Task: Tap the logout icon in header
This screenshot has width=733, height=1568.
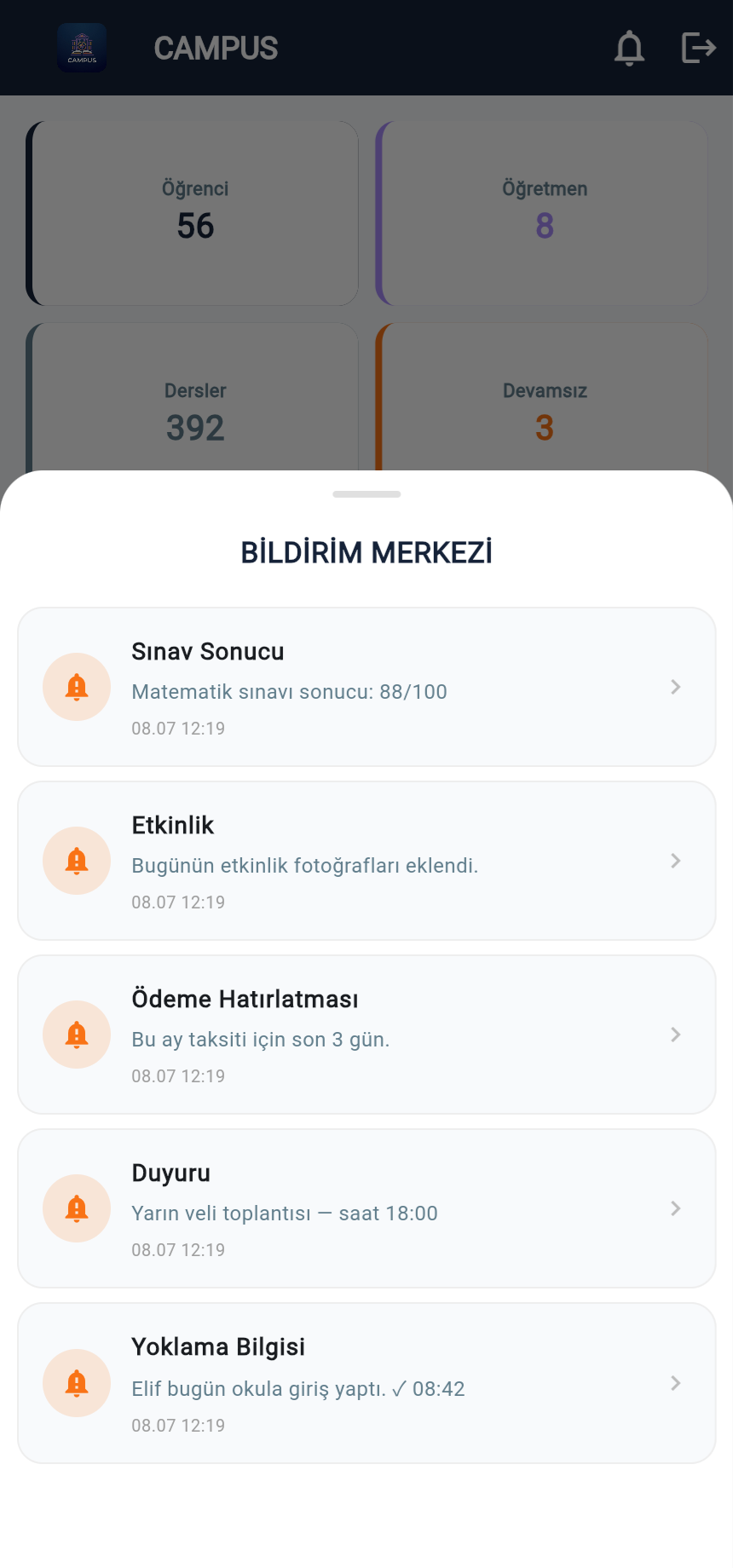Action: [698, 48]
